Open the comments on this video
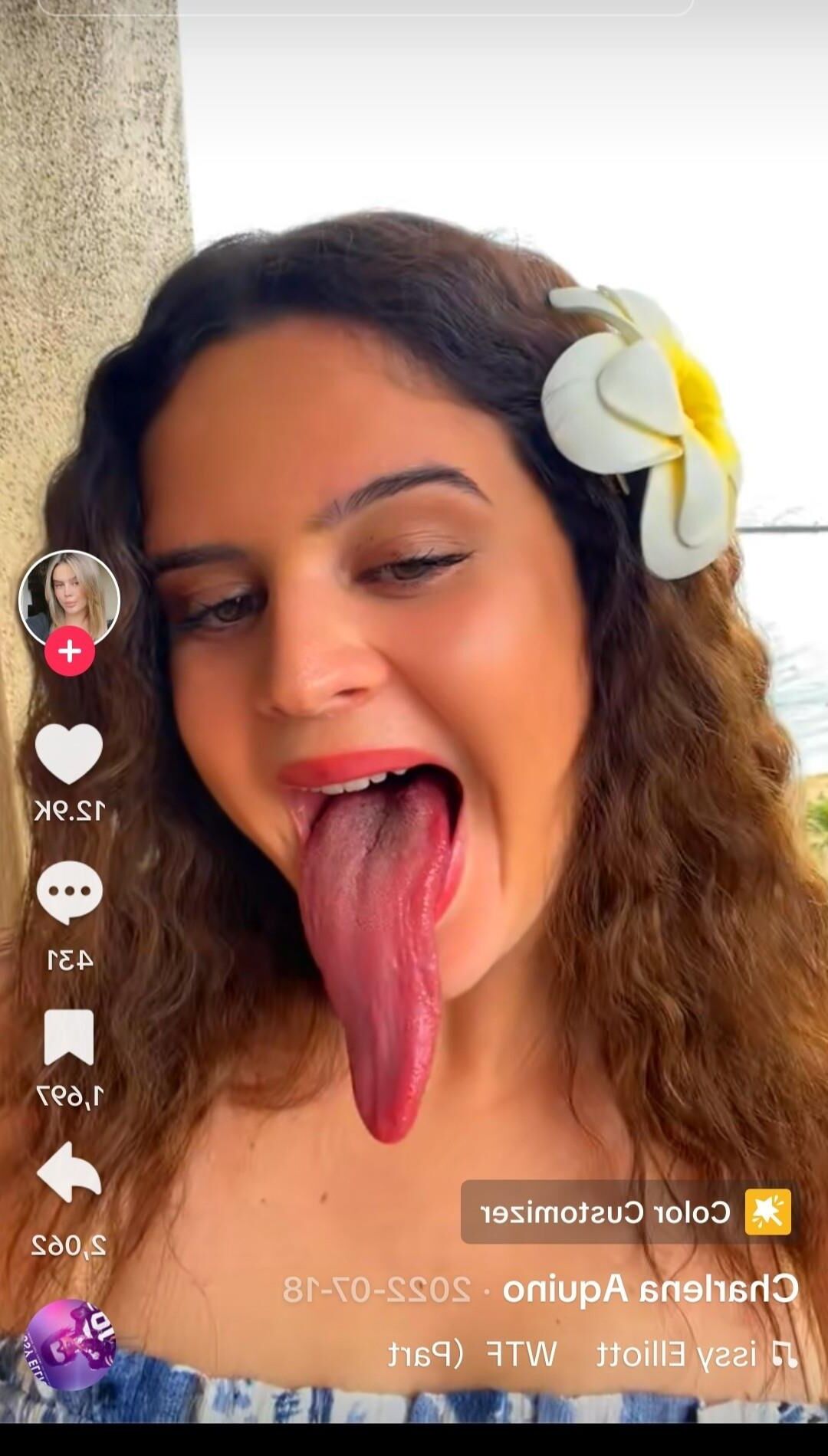The height and width of the screenshot is (1456, 828). coord(69,893)
